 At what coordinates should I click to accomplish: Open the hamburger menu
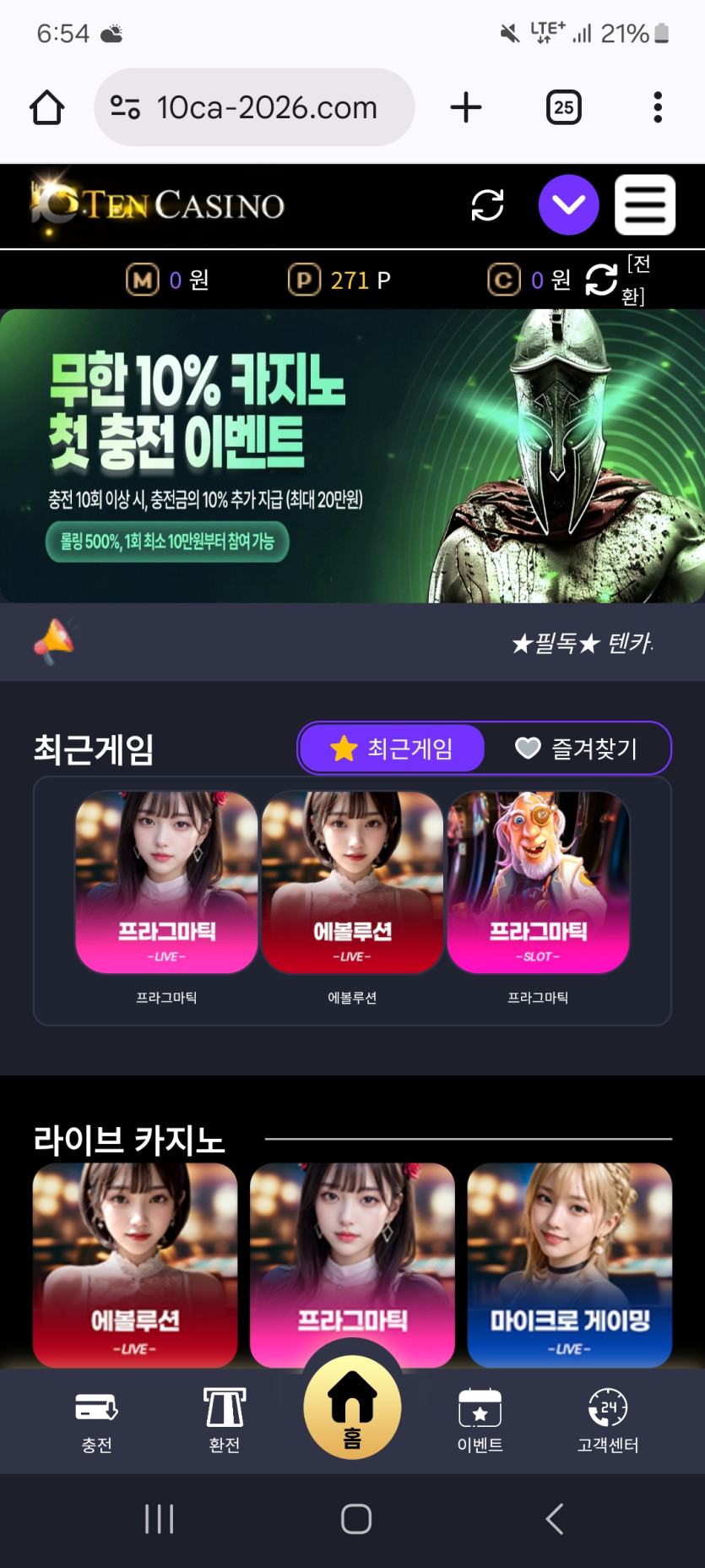645,205
